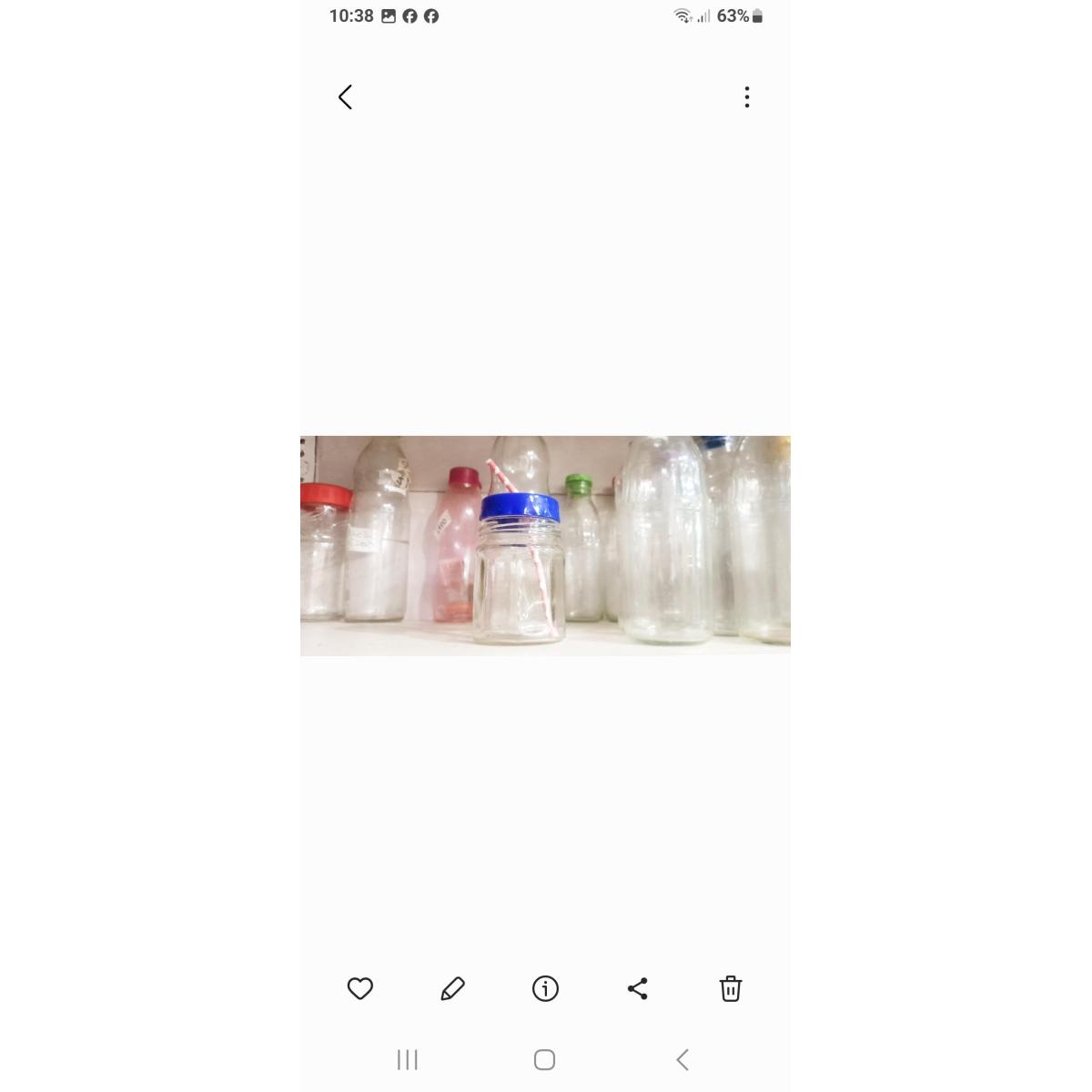Delete this photo with the trash icon

pos(731,988)
